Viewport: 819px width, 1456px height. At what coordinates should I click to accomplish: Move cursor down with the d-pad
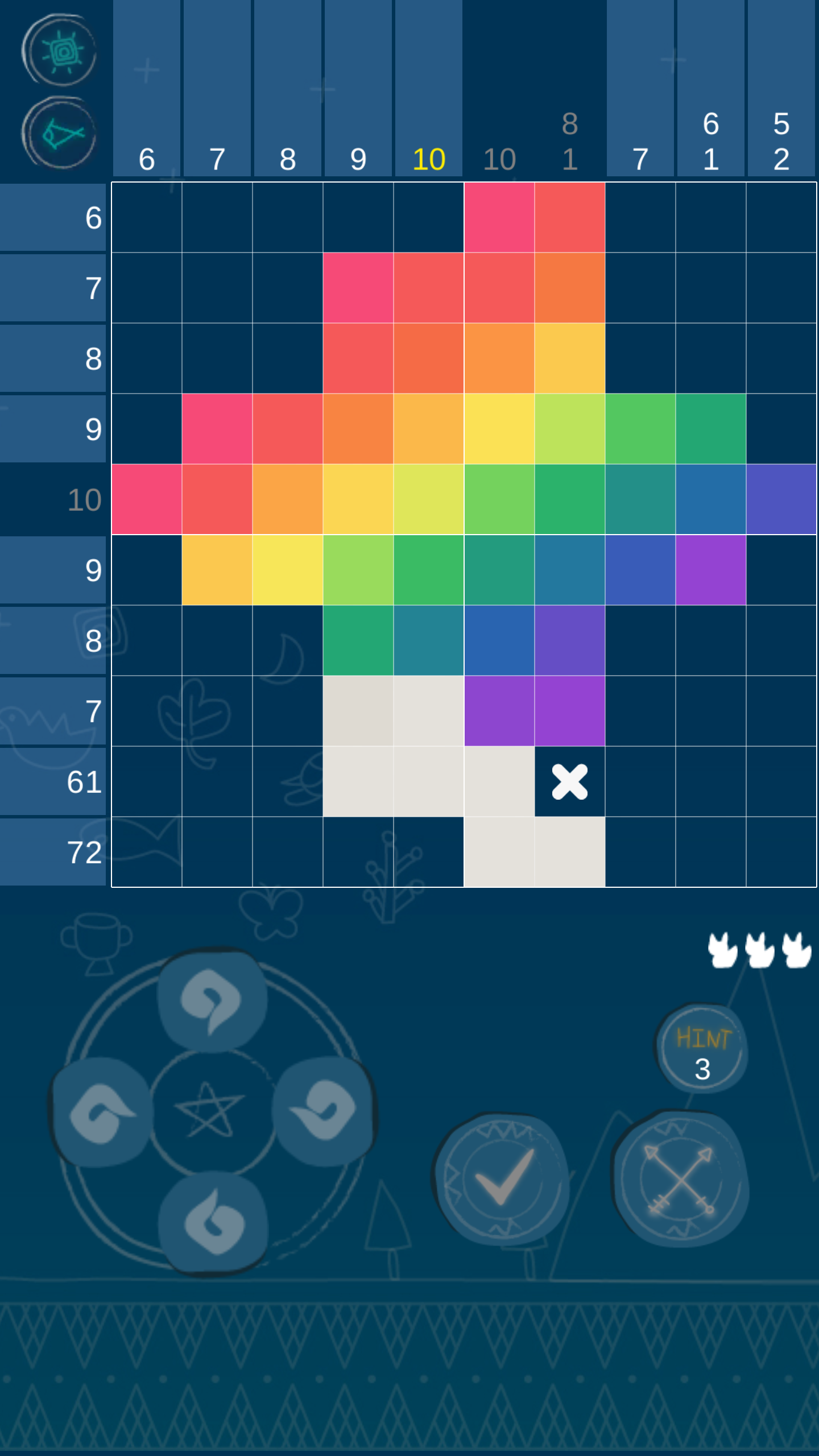pos(213,1222)
